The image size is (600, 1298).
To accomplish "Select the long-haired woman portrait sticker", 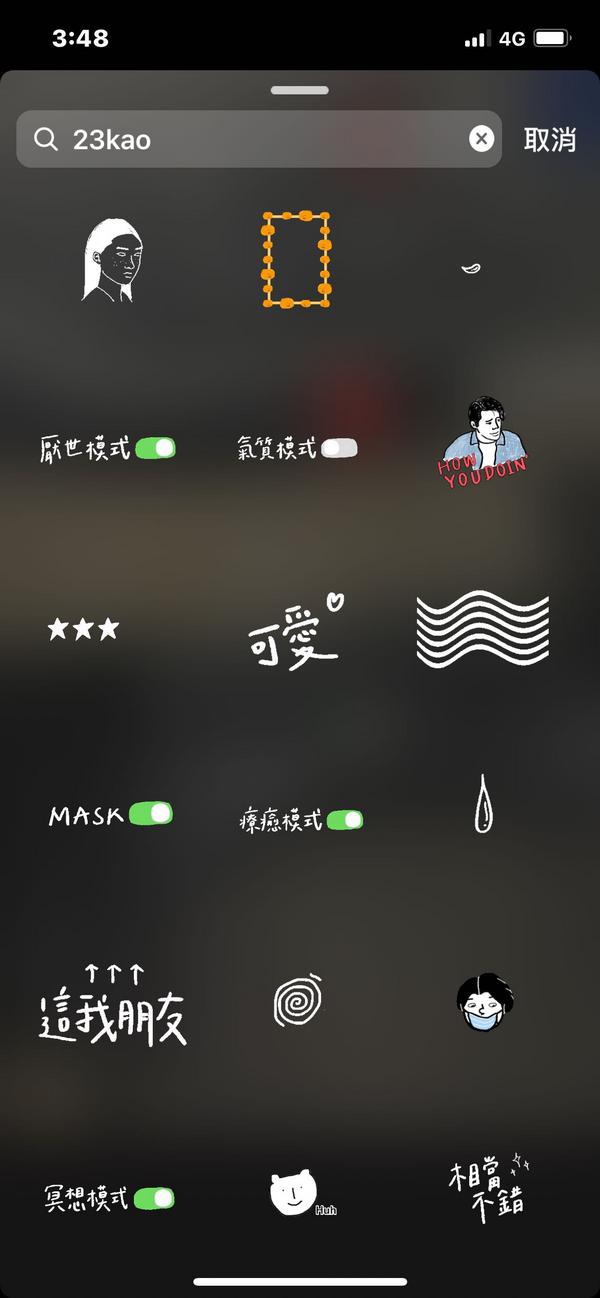I will [111, 261].
